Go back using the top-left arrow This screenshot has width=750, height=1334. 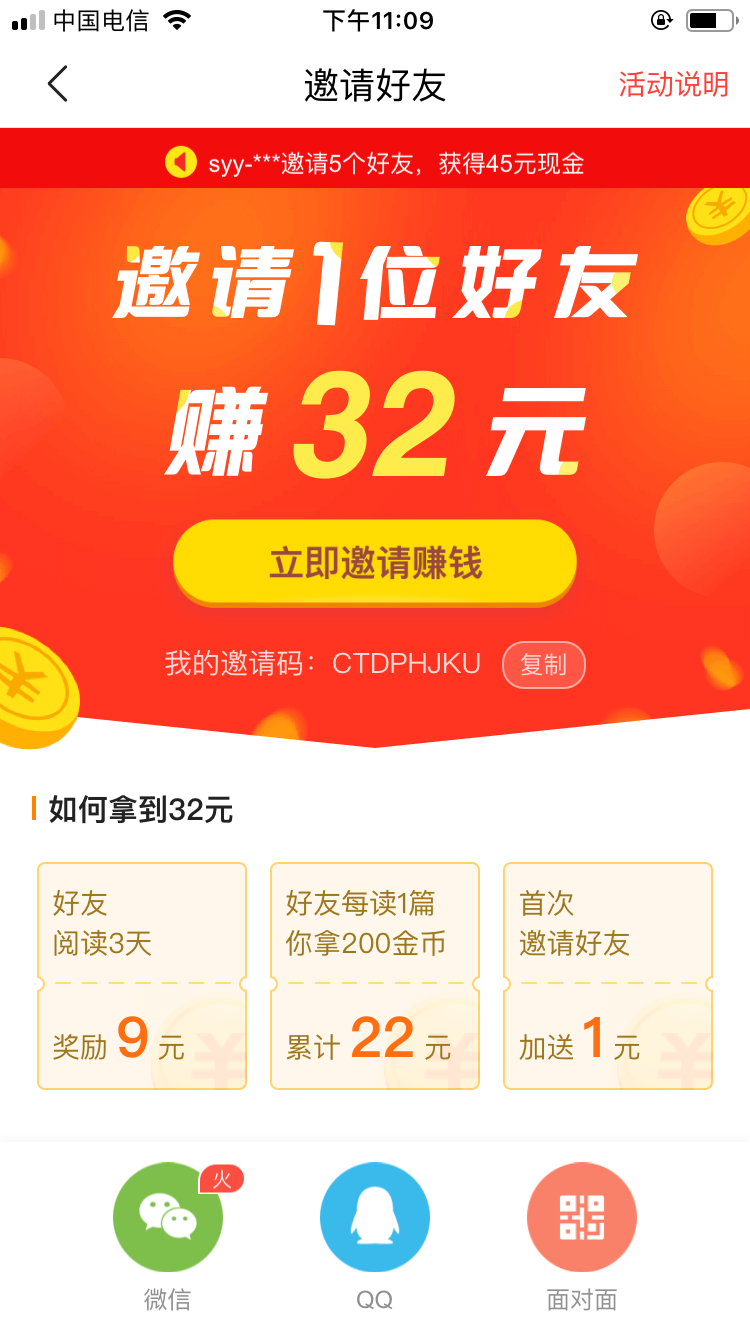click(58, 84)
